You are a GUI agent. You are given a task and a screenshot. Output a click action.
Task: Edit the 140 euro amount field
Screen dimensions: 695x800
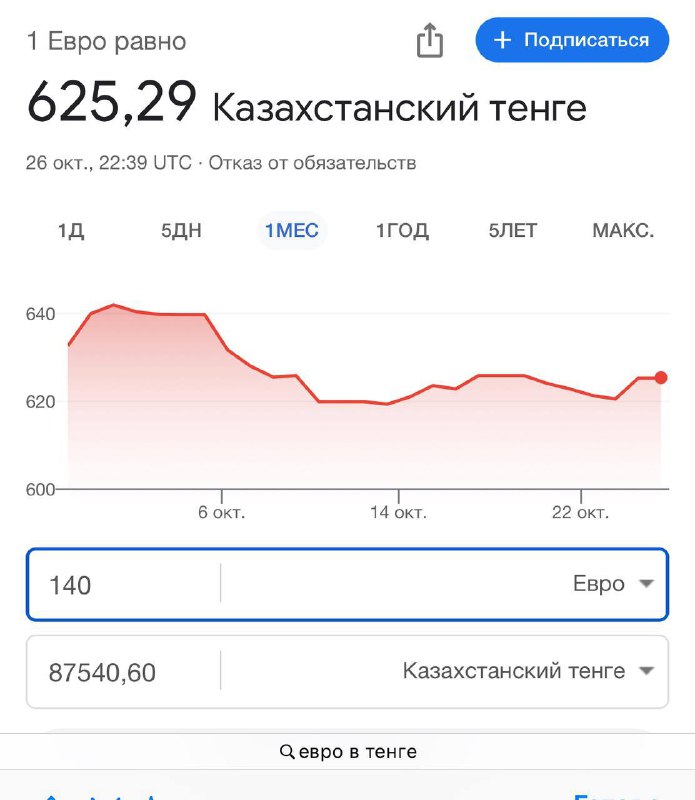(120, 585)
